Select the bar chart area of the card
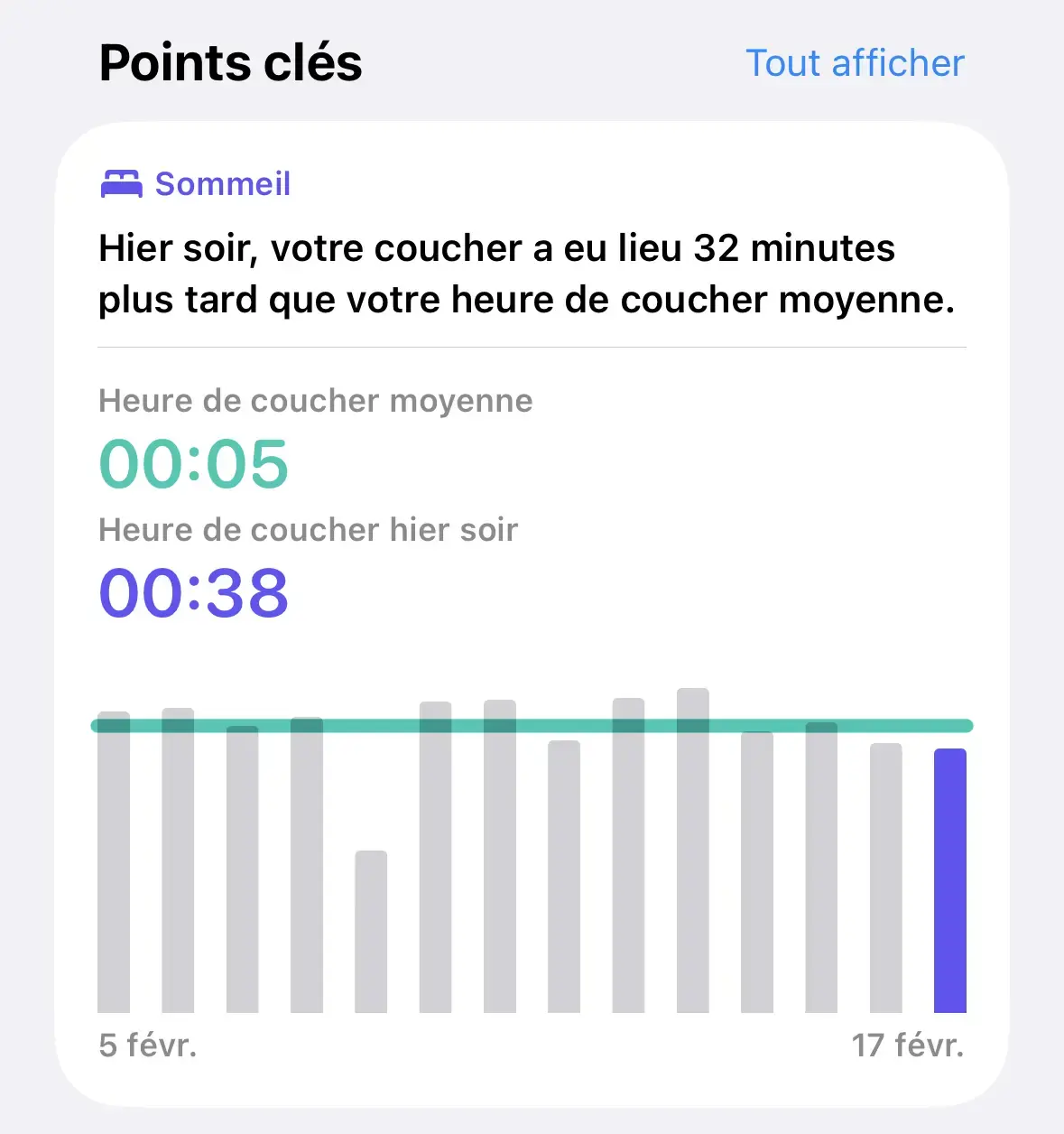Image resolution: width=1064 pixels, height=1134 pixels. (532, 858)
